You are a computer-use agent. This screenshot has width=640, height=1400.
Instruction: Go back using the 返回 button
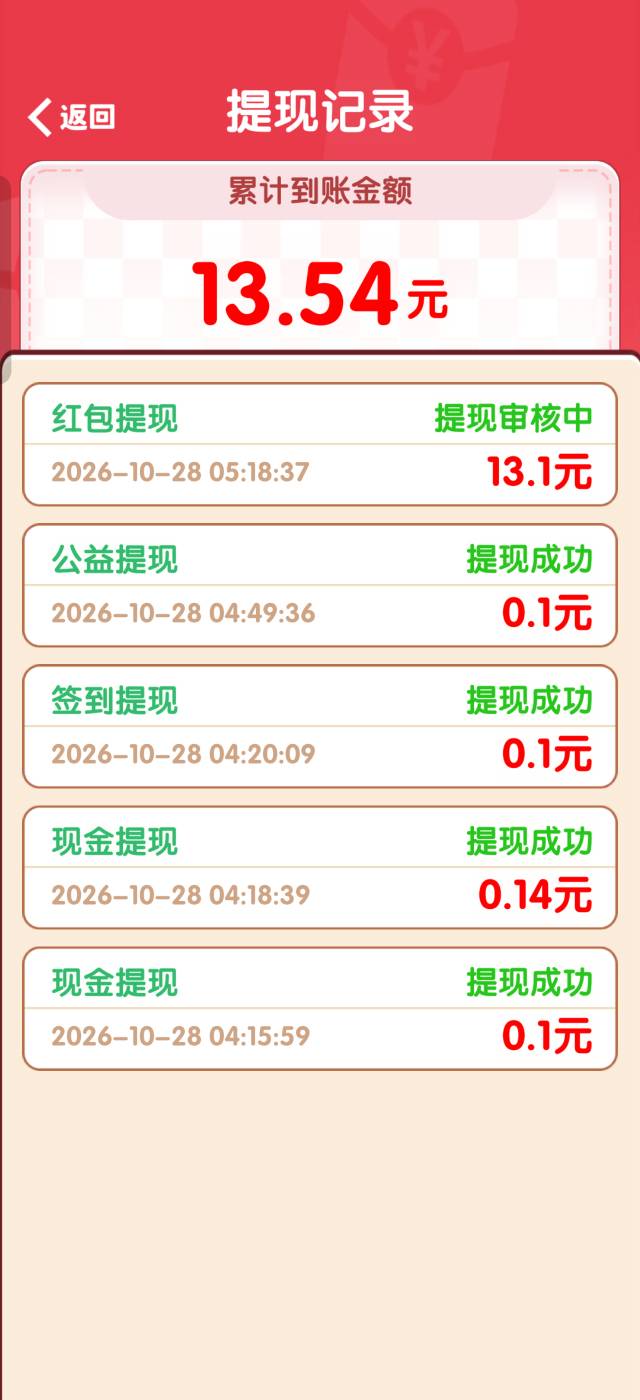pos(71,117)
